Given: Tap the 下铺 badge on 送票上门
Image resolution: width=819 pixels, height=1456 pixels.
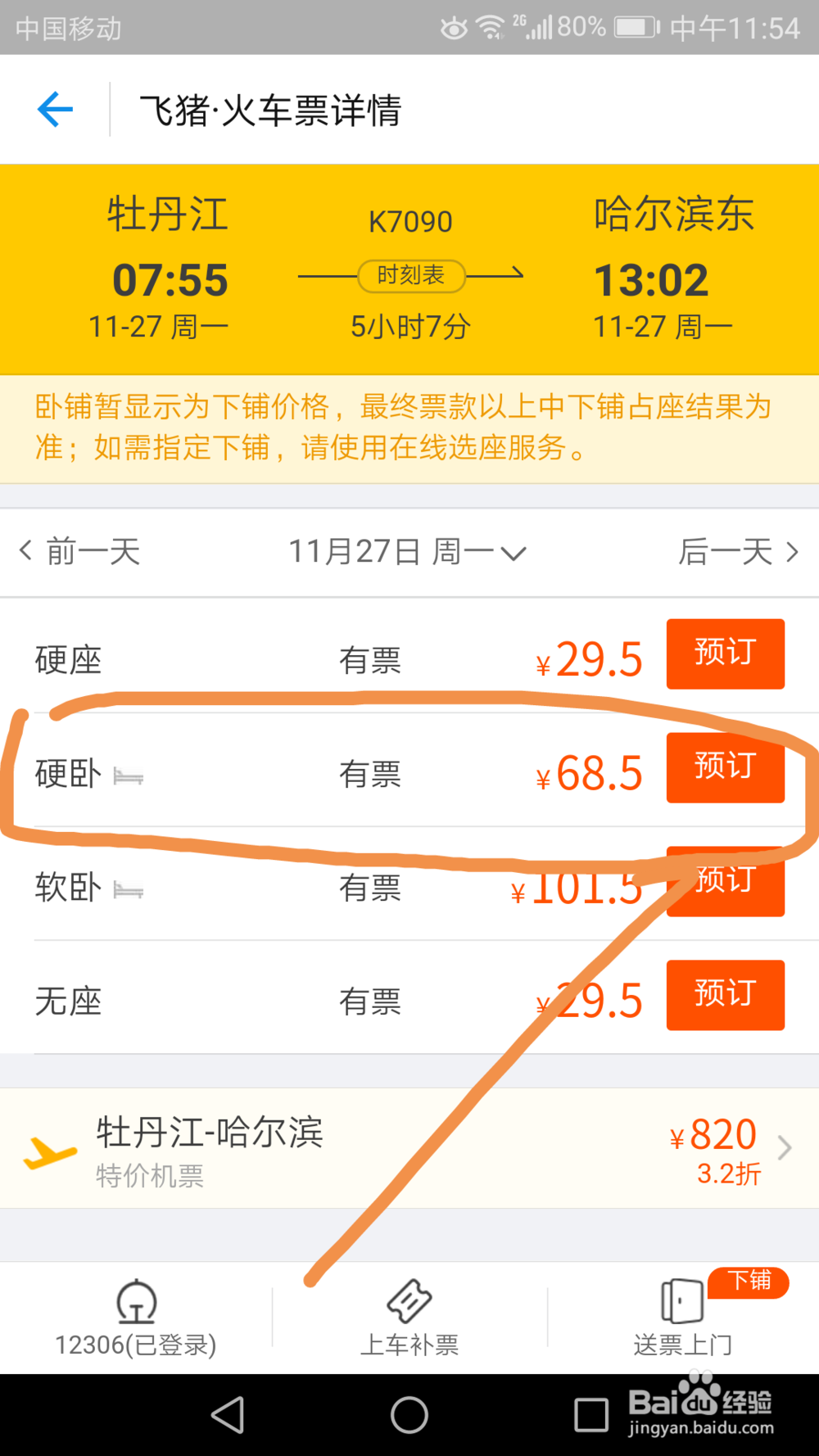Looking at the screenshot, I should coord(749,1282).
